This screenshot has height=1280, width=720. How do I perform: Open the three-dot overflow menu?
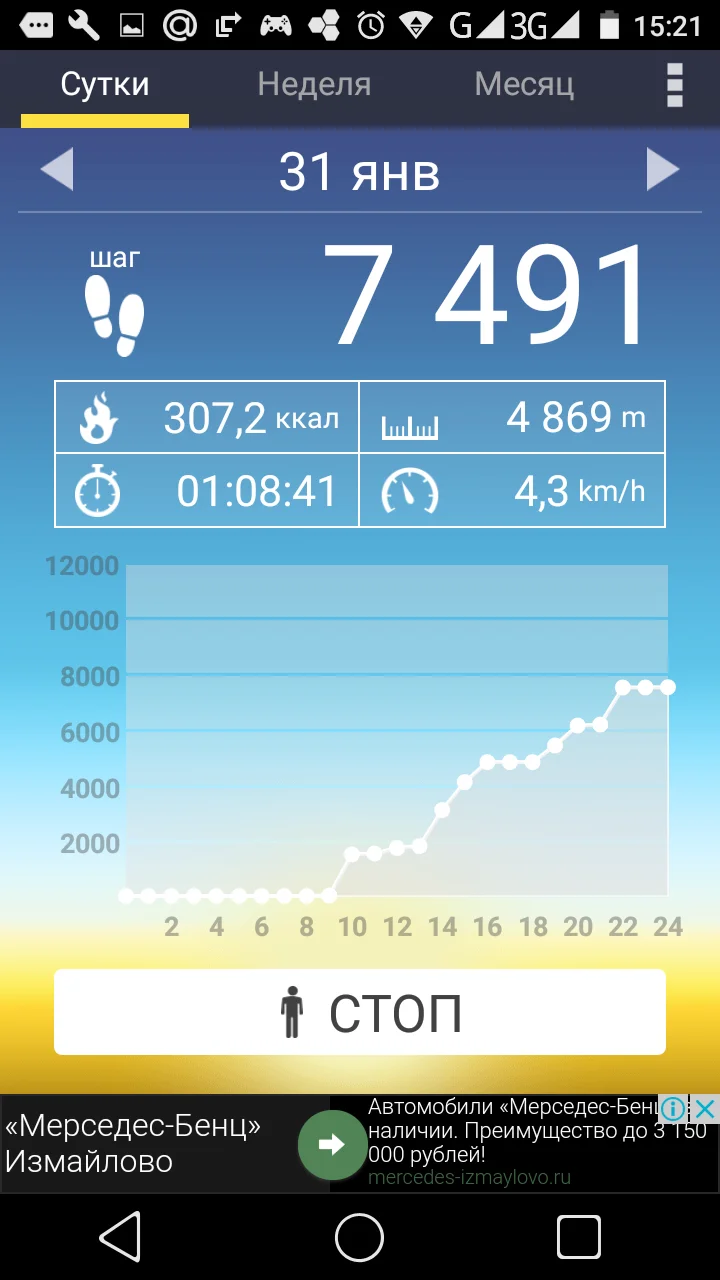tap(675, 85)
